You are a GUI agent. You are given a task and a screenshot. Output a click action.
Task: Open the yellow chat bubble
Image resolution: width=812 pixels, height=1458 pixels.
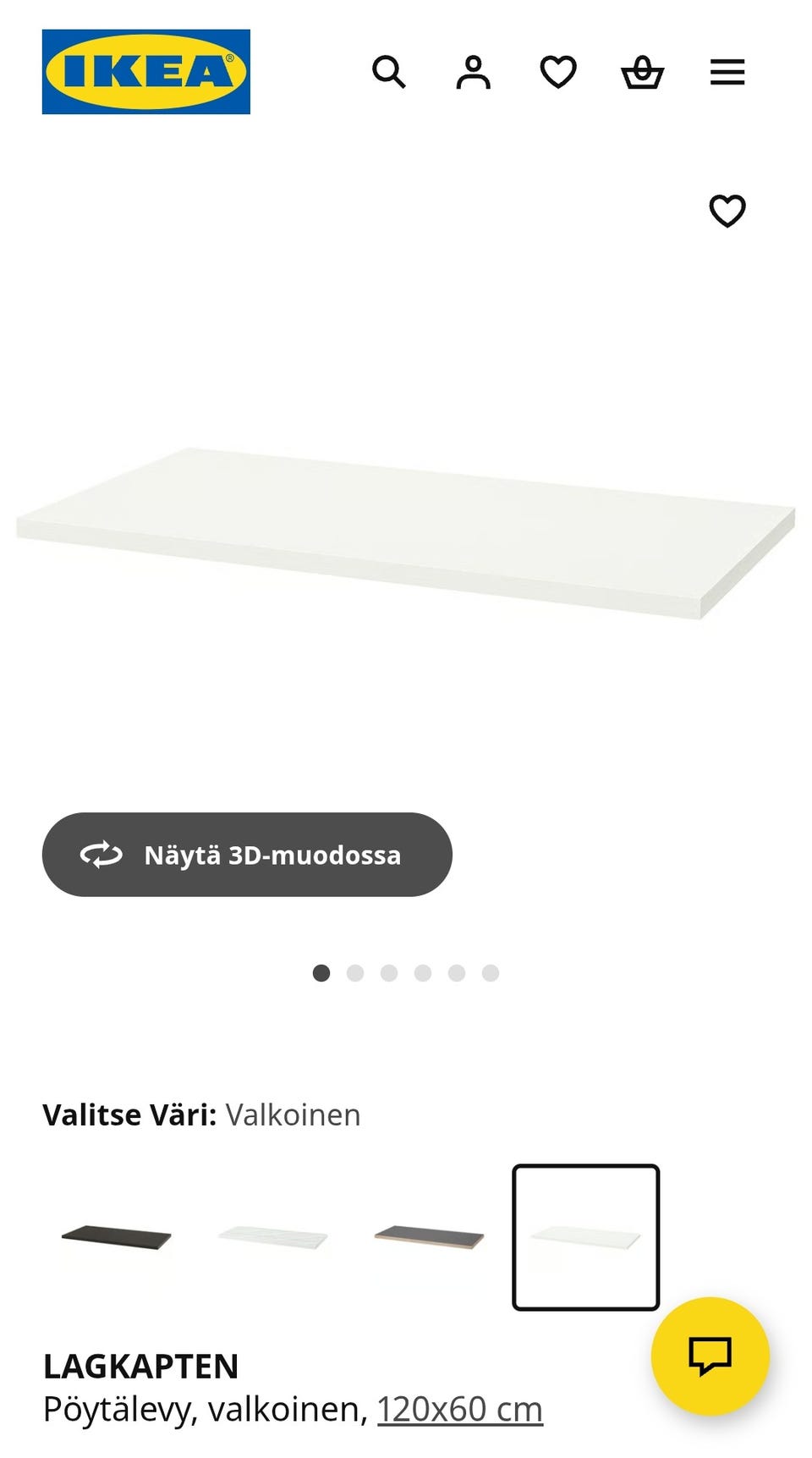(713, 1355)
